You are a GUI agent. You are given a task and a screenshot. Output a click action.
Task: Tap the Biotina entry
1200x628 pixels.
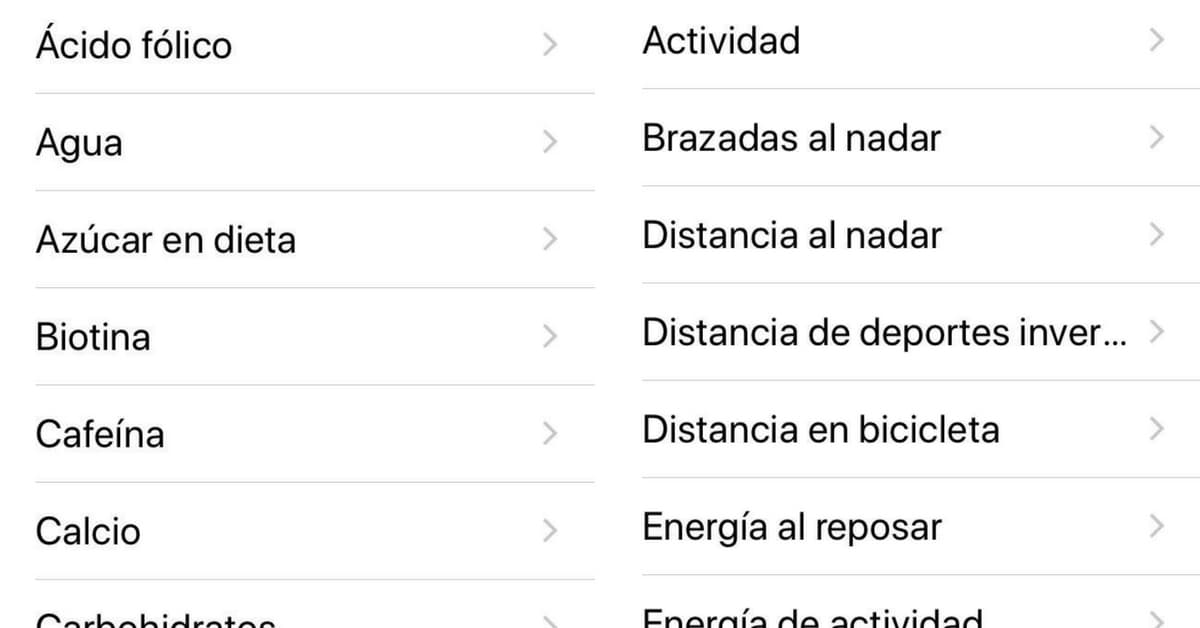tap(300, 336)
